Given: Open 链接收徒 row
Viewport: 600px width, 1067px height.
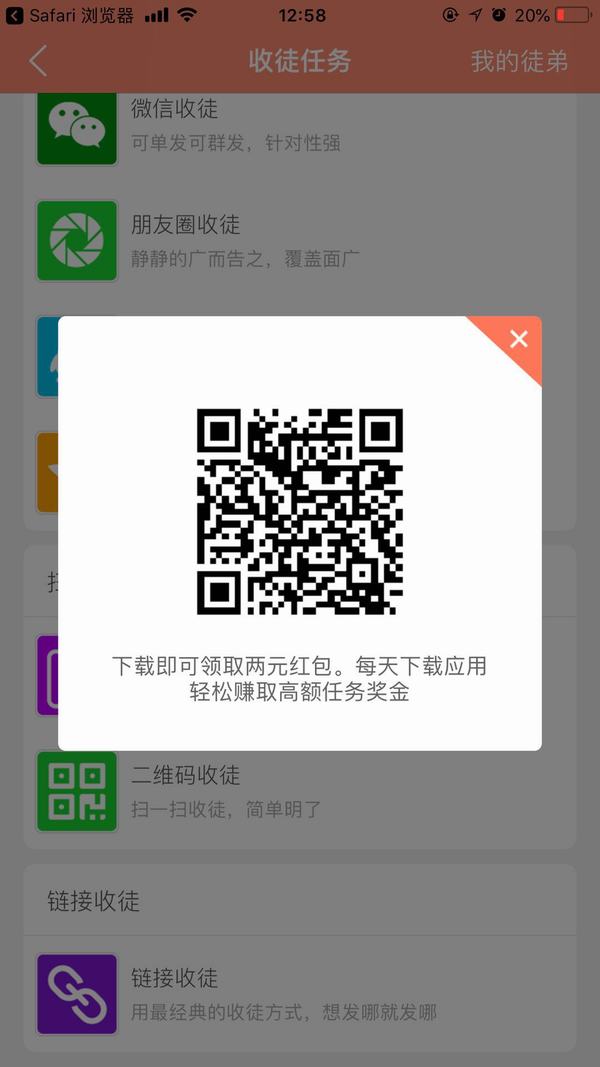Looking at the screenshot, I should (300, 993).
